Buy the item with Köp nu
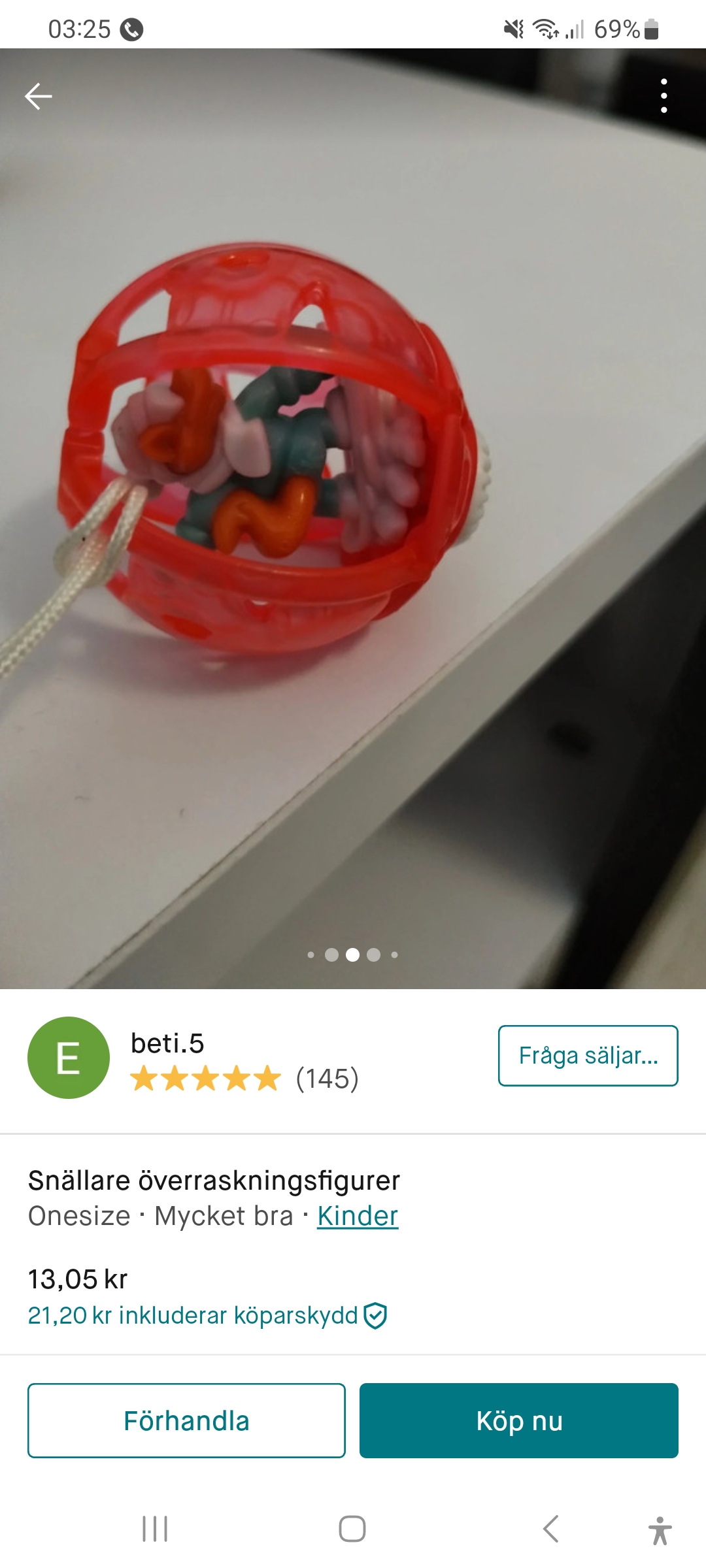 click(518, 1420)
